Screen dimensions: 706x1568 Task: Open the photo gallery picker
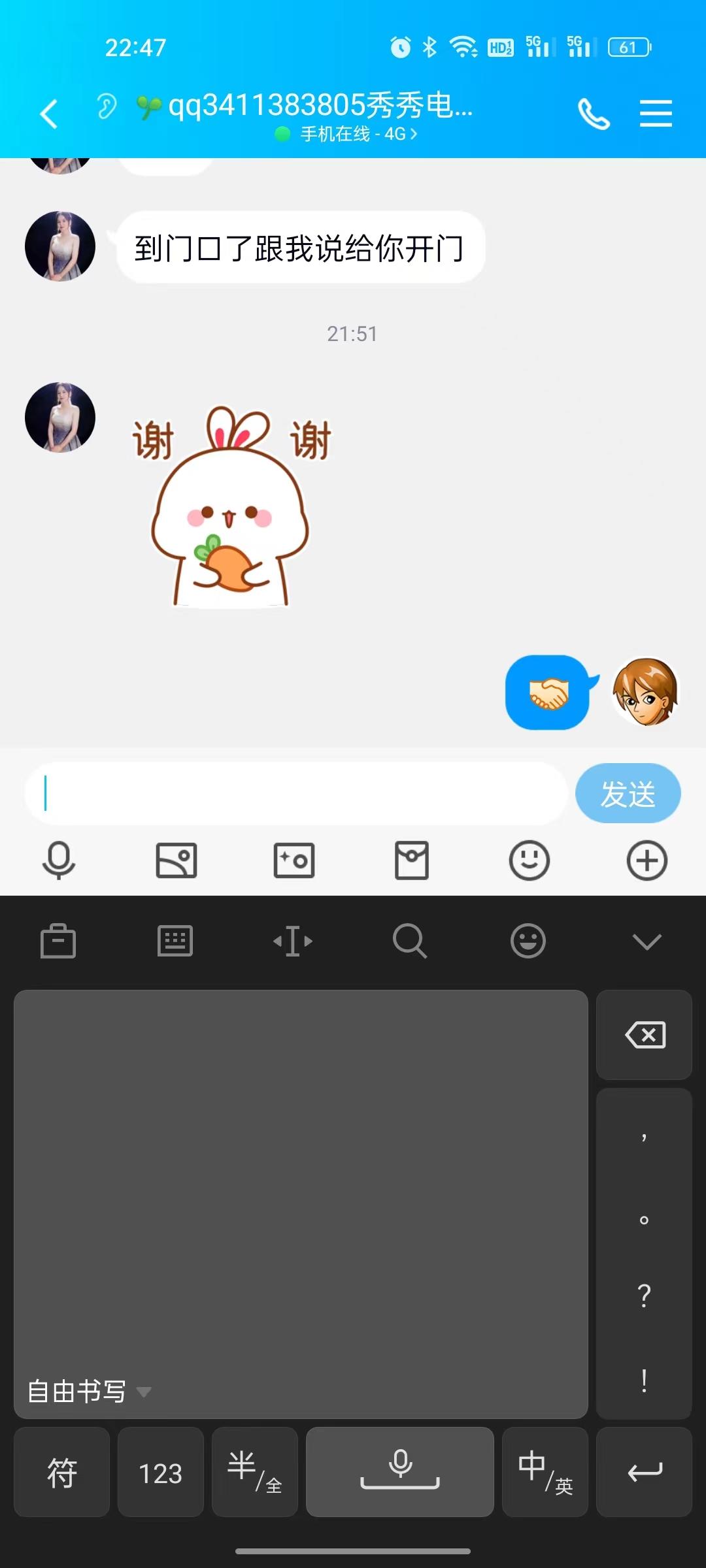point(176,860)
